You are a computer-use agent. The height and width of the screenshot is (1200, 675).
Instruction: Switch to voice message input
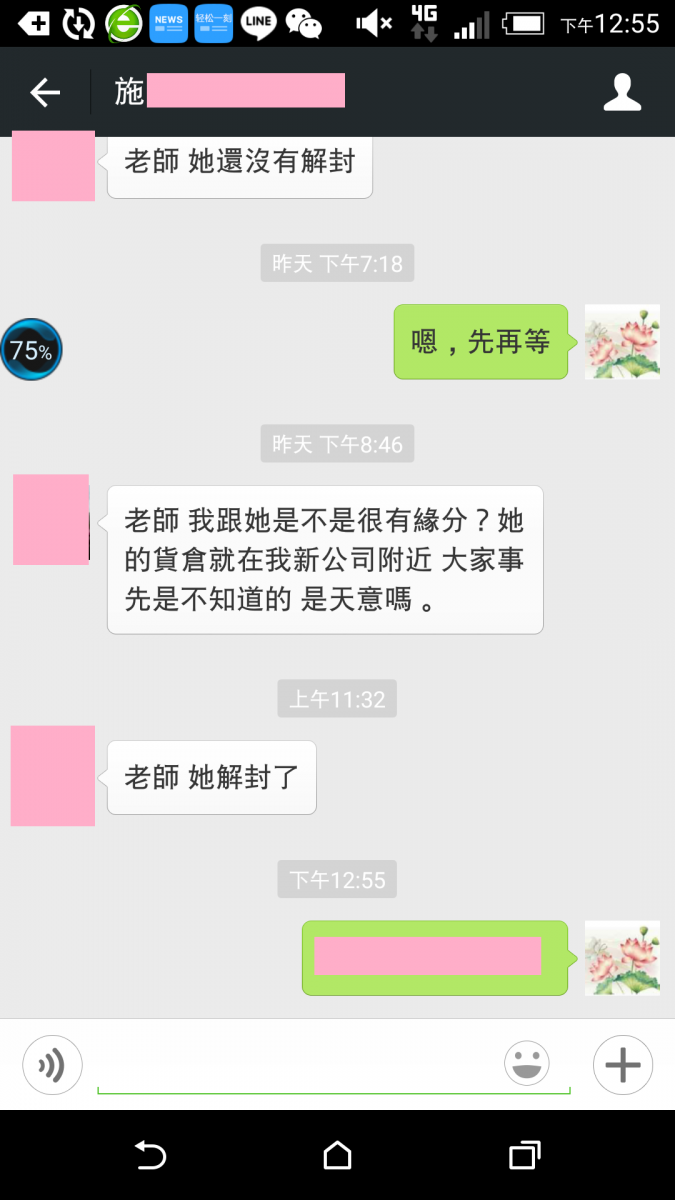pyautogui.click(x=52, y=1065)
